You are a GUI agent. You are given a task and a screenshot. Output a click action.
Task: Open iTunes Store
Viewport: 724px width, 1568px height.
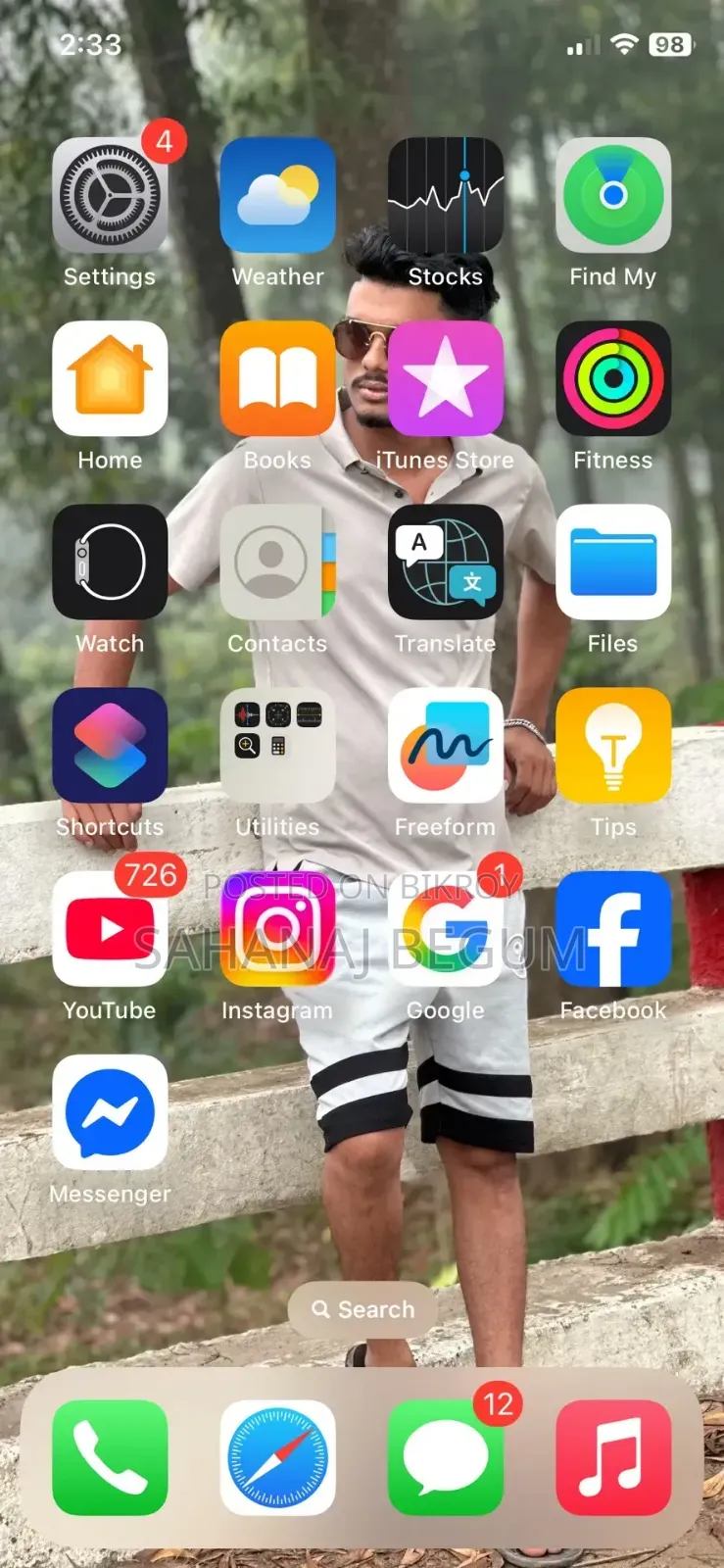point(445,378)
